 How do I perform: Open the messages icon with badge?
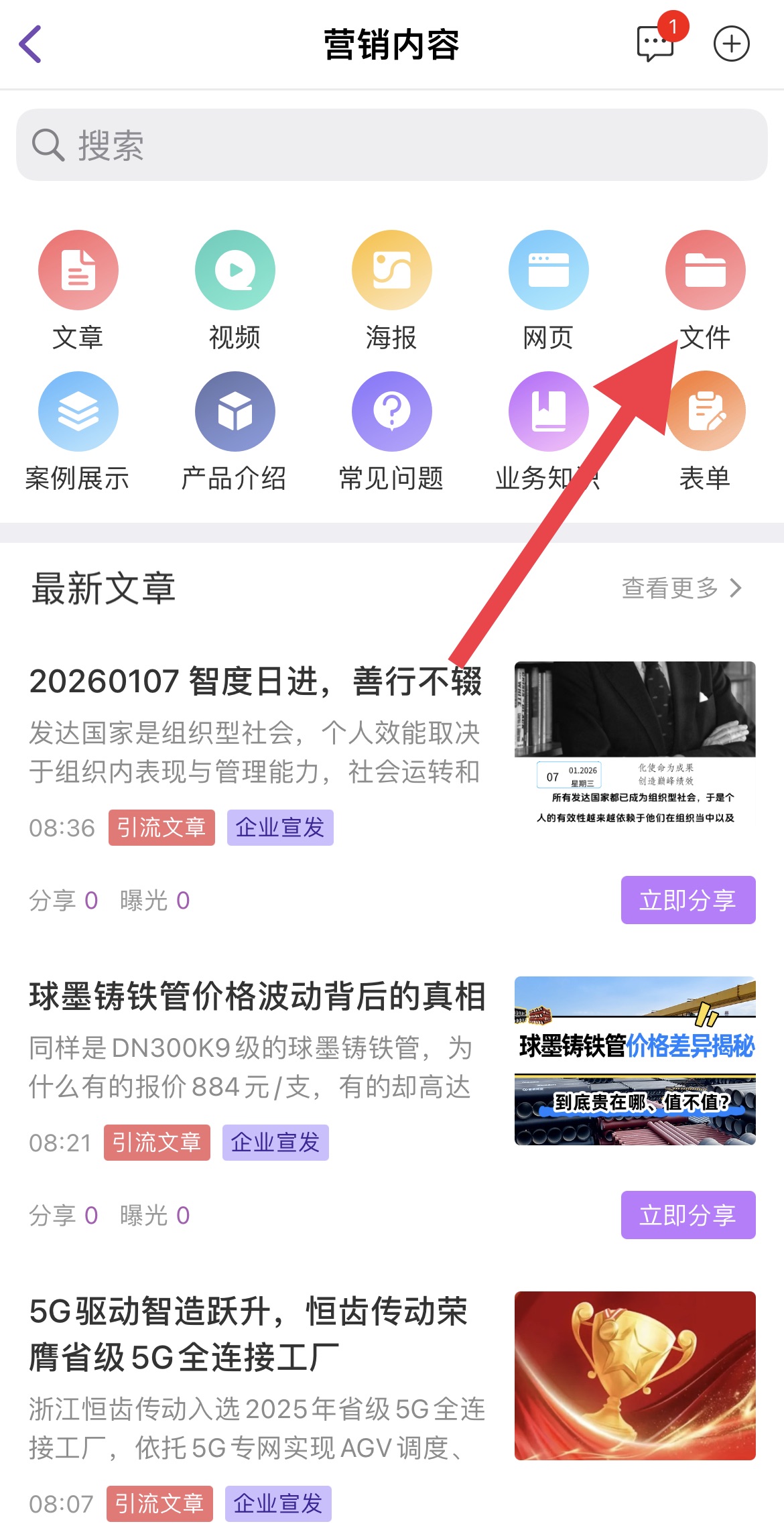coord(655,44)
